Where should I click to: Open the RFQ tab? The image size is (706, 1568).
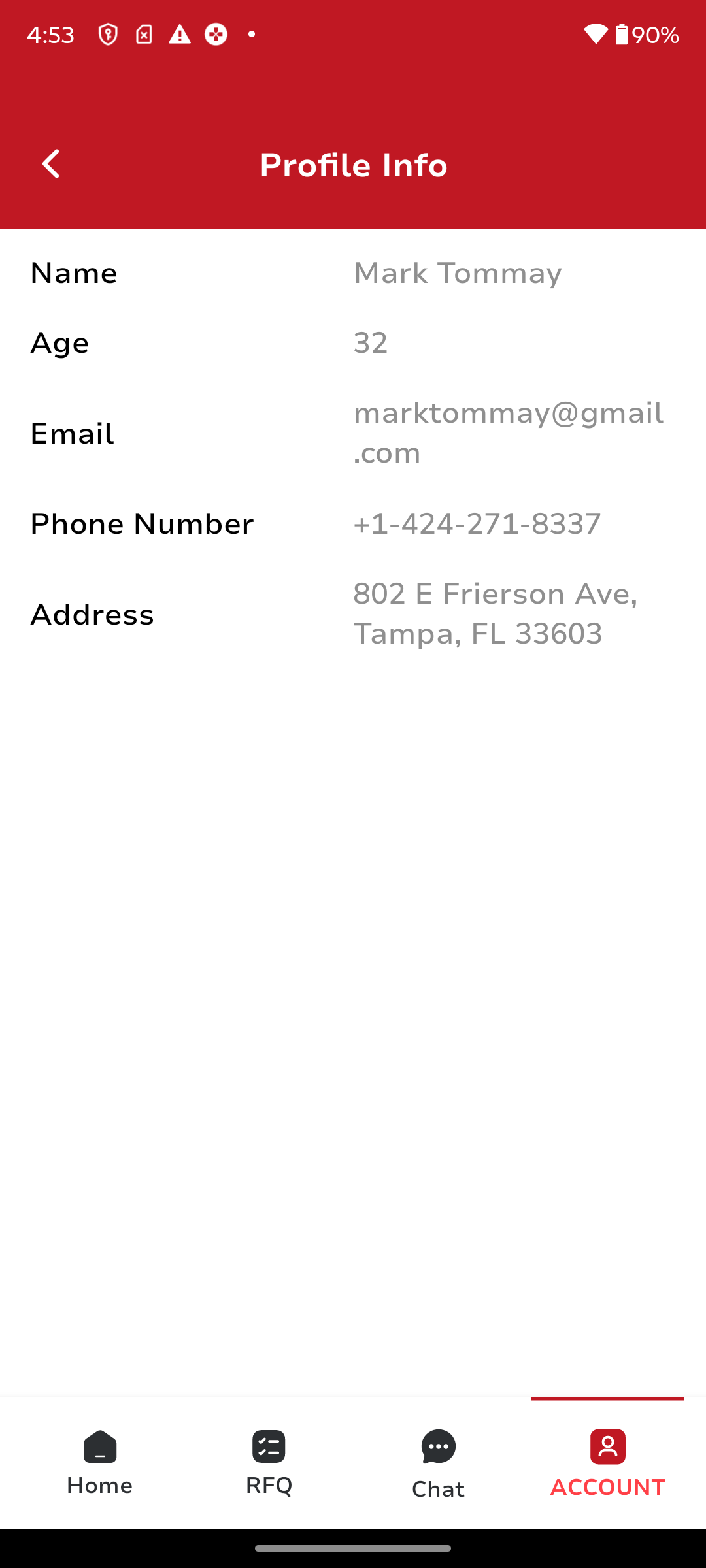[269, 1463]
